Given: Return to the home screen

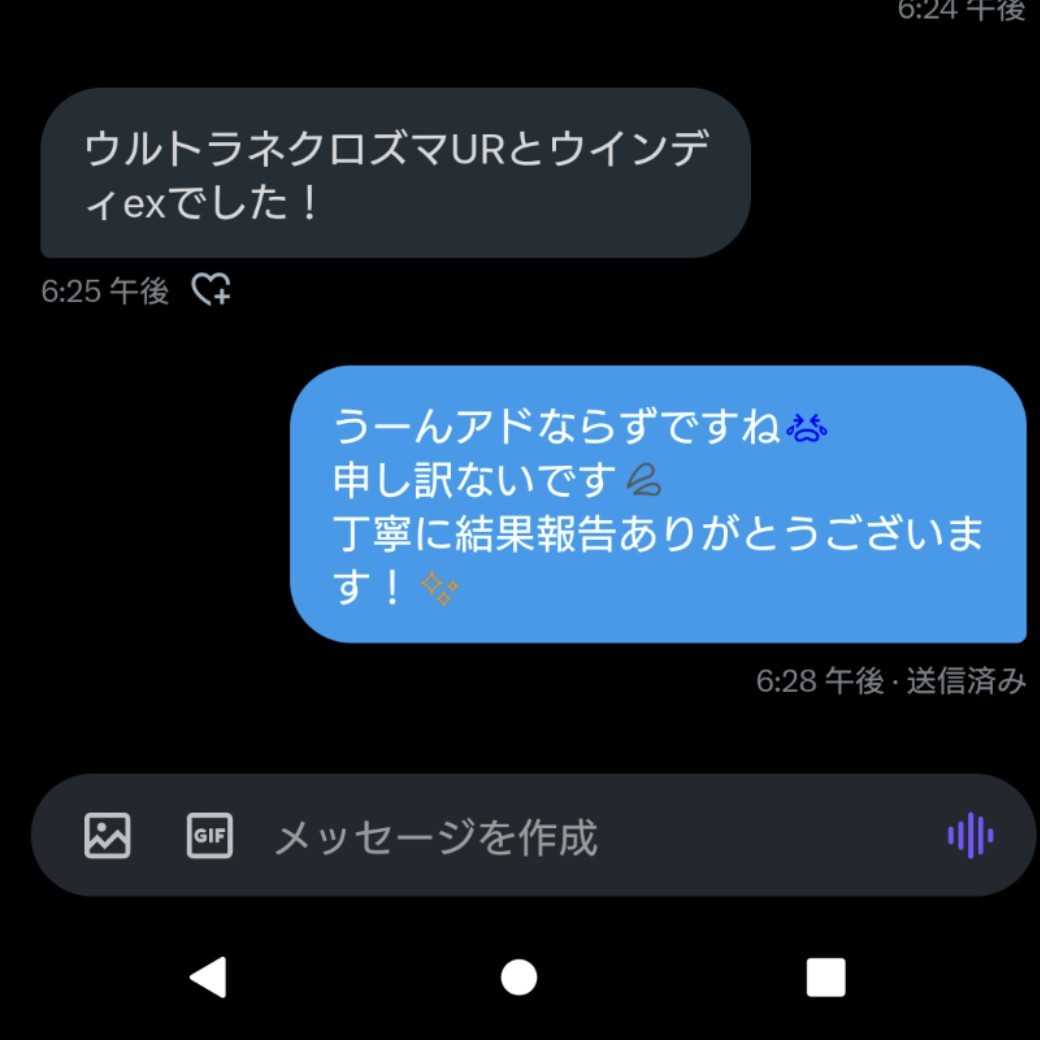Looking at the screenshot, I should pyautogui.click(x=519, y=977).
